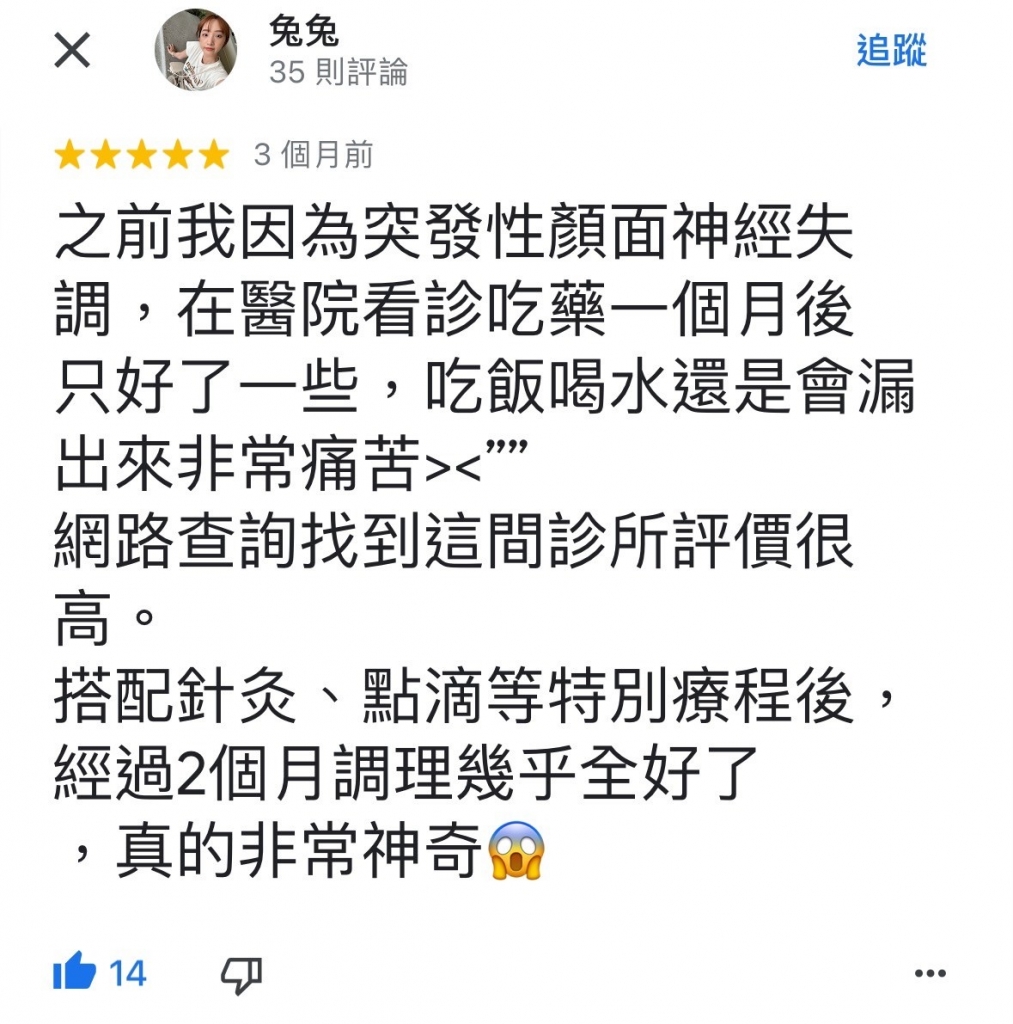Open 兔兔's profile picture
1013x1024 pixels.
coord(196,50)
